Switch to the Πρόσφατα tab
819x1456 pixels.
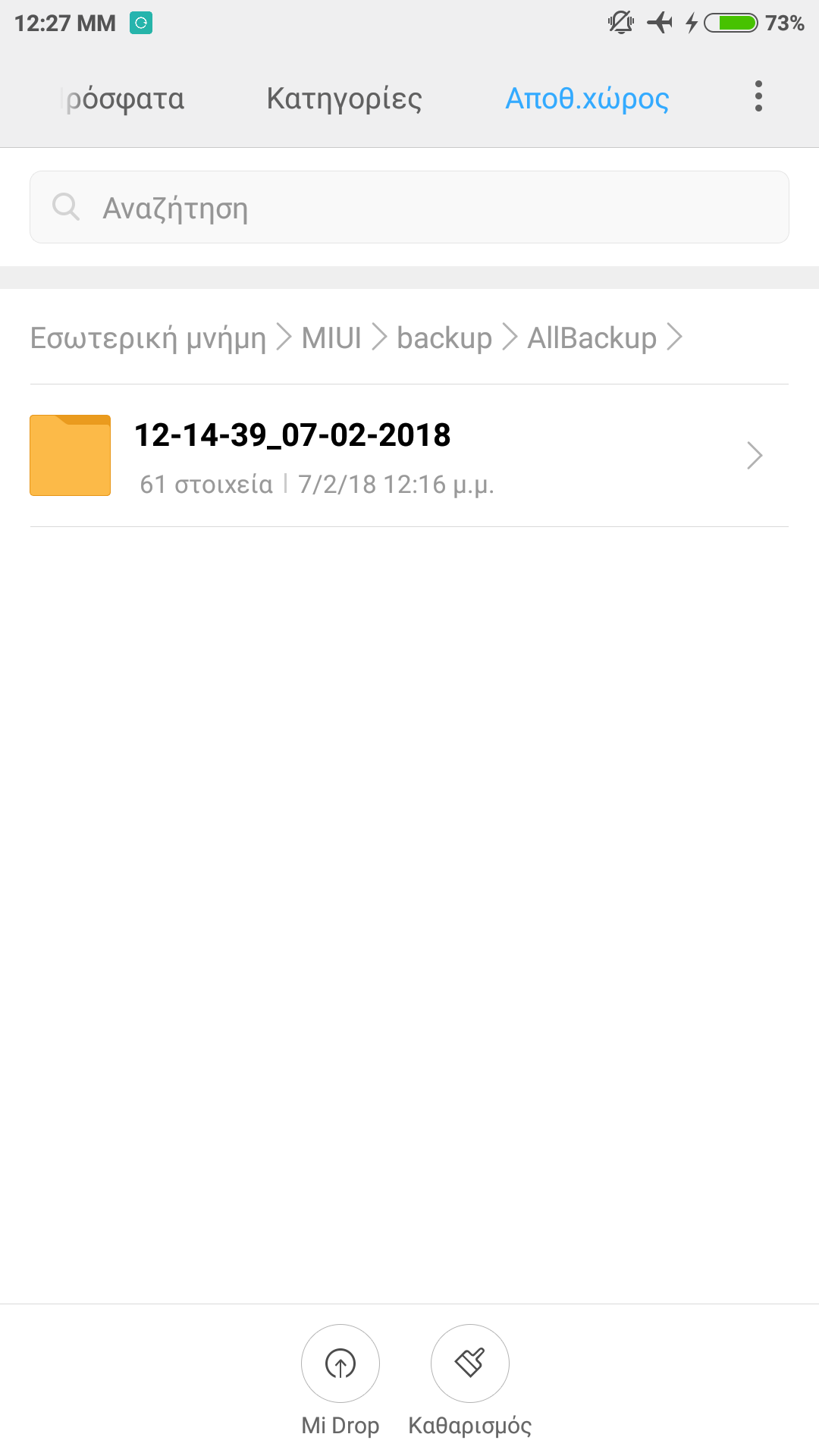click(124, 99)
